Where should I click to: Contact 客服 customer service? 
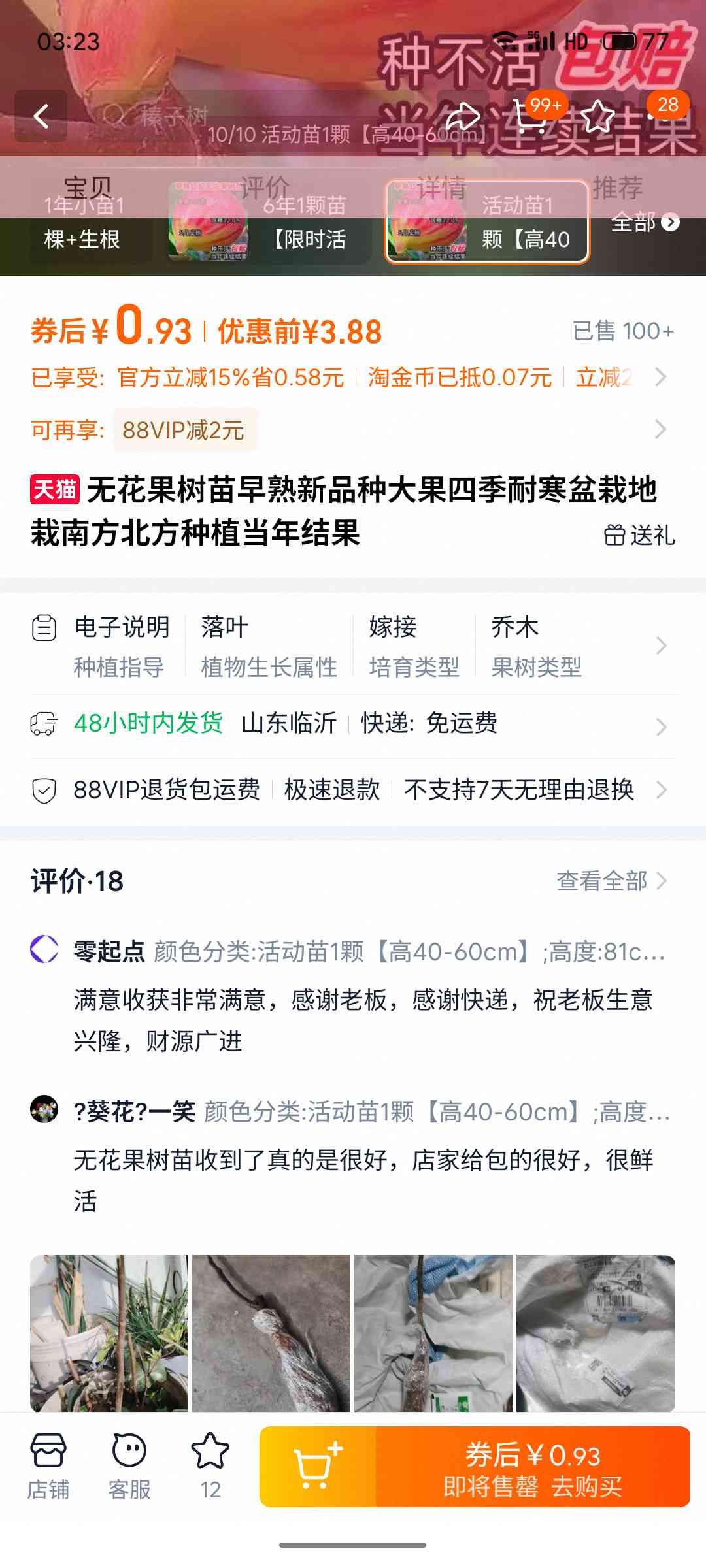pyautogui.click(x=129, y=1466)
